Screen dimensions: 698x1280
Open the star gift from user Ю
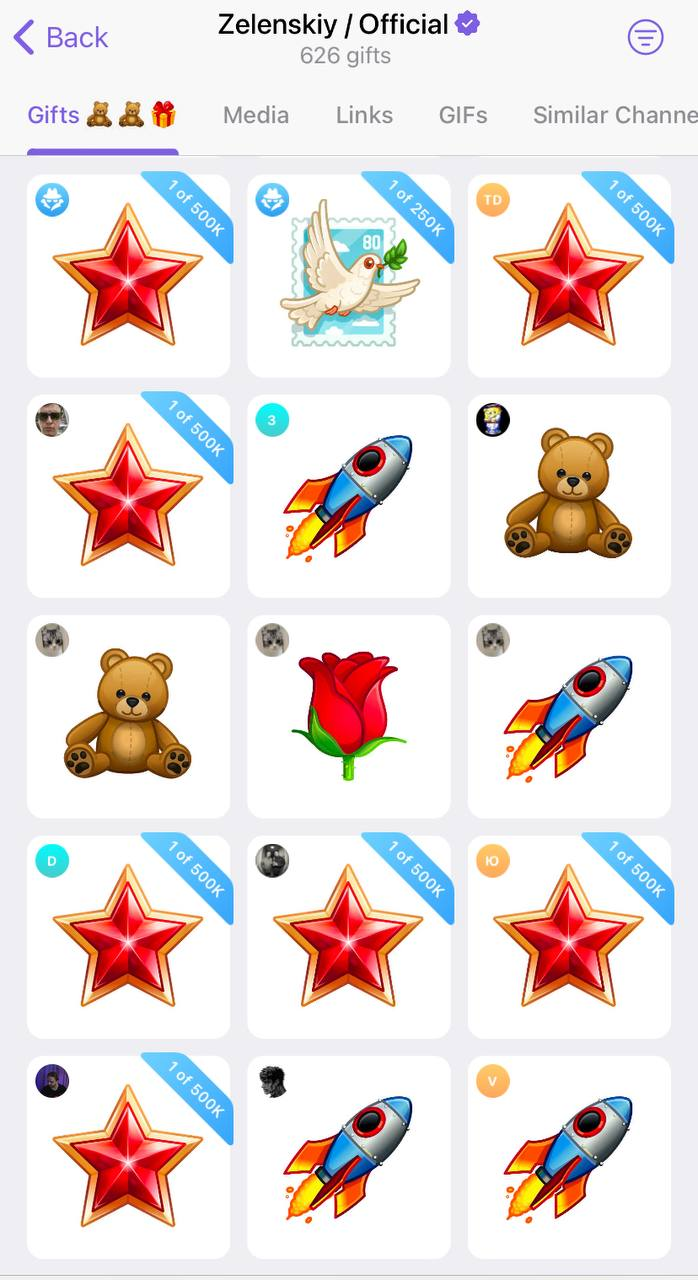(x=569, y=937)
